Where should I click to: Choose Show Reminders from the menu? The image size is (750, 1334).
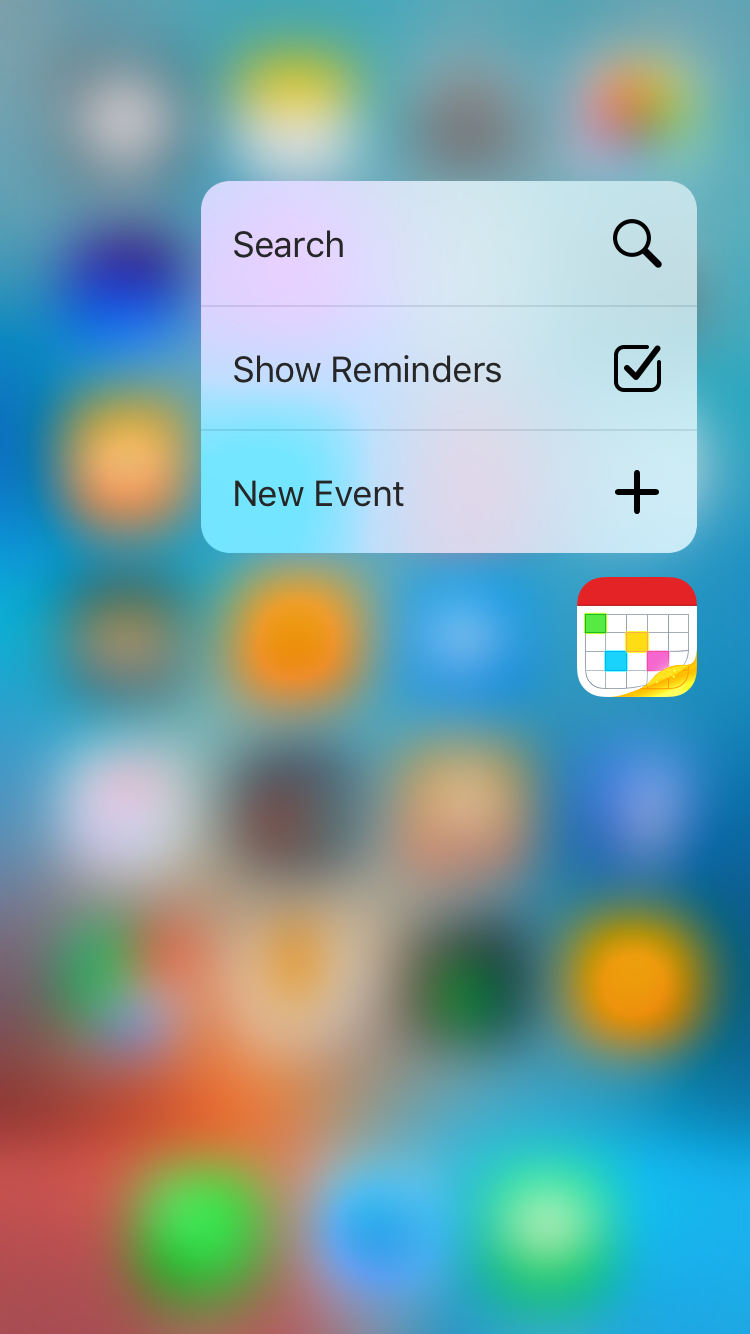point(449,369)
